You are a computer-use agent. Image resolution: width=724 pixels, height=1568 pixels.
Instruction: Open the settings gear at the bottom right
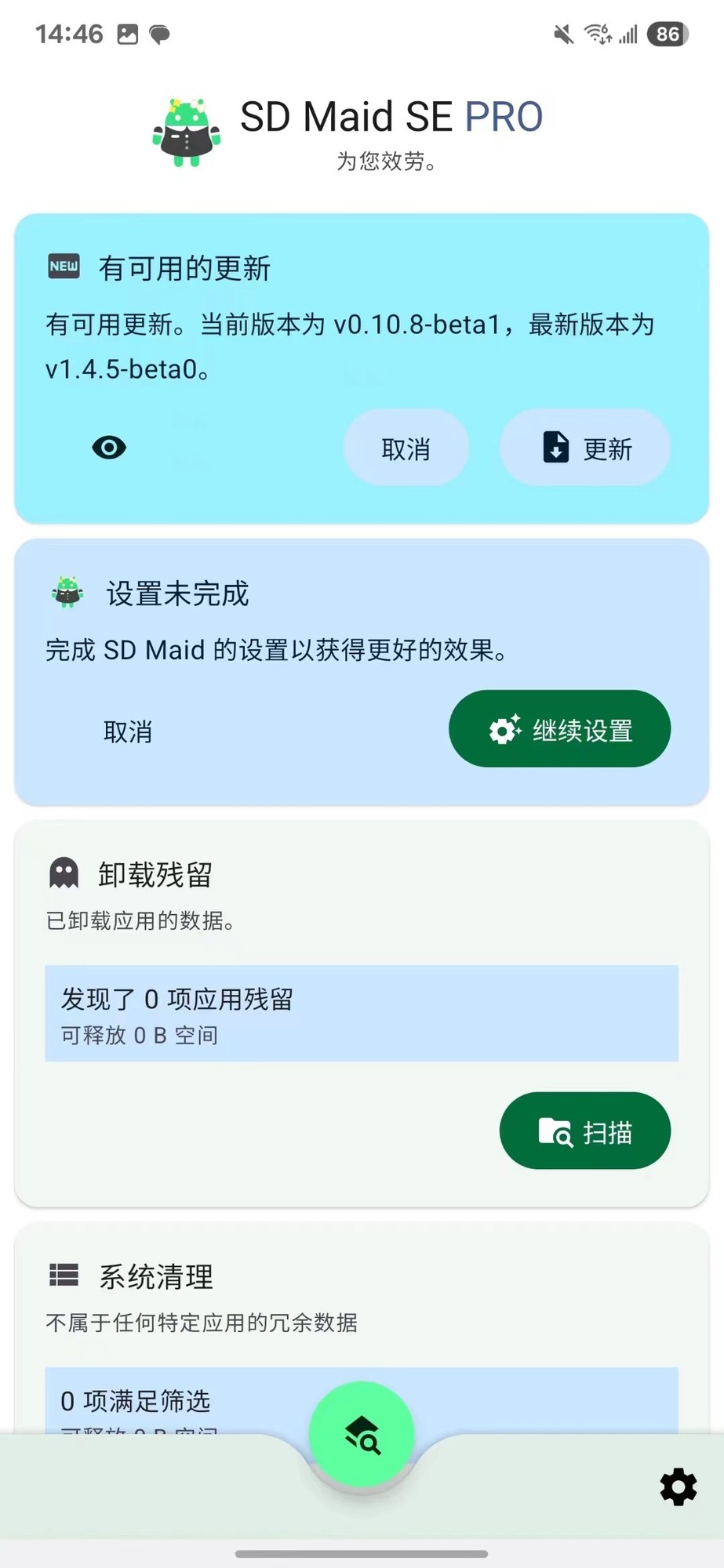pos(677,1486)
